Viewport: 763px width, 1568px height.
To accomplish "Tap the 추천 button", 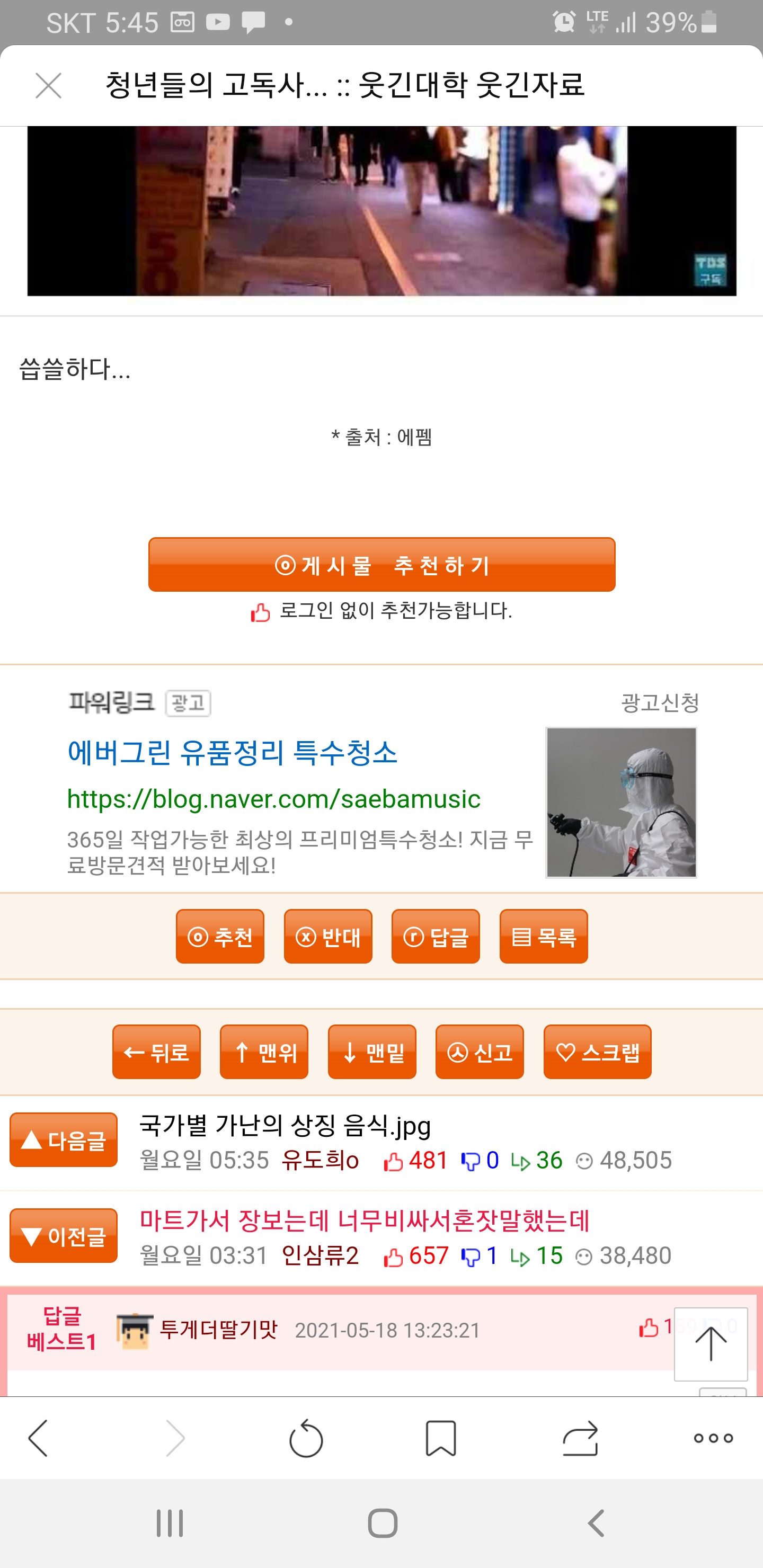I will (220, 937).
